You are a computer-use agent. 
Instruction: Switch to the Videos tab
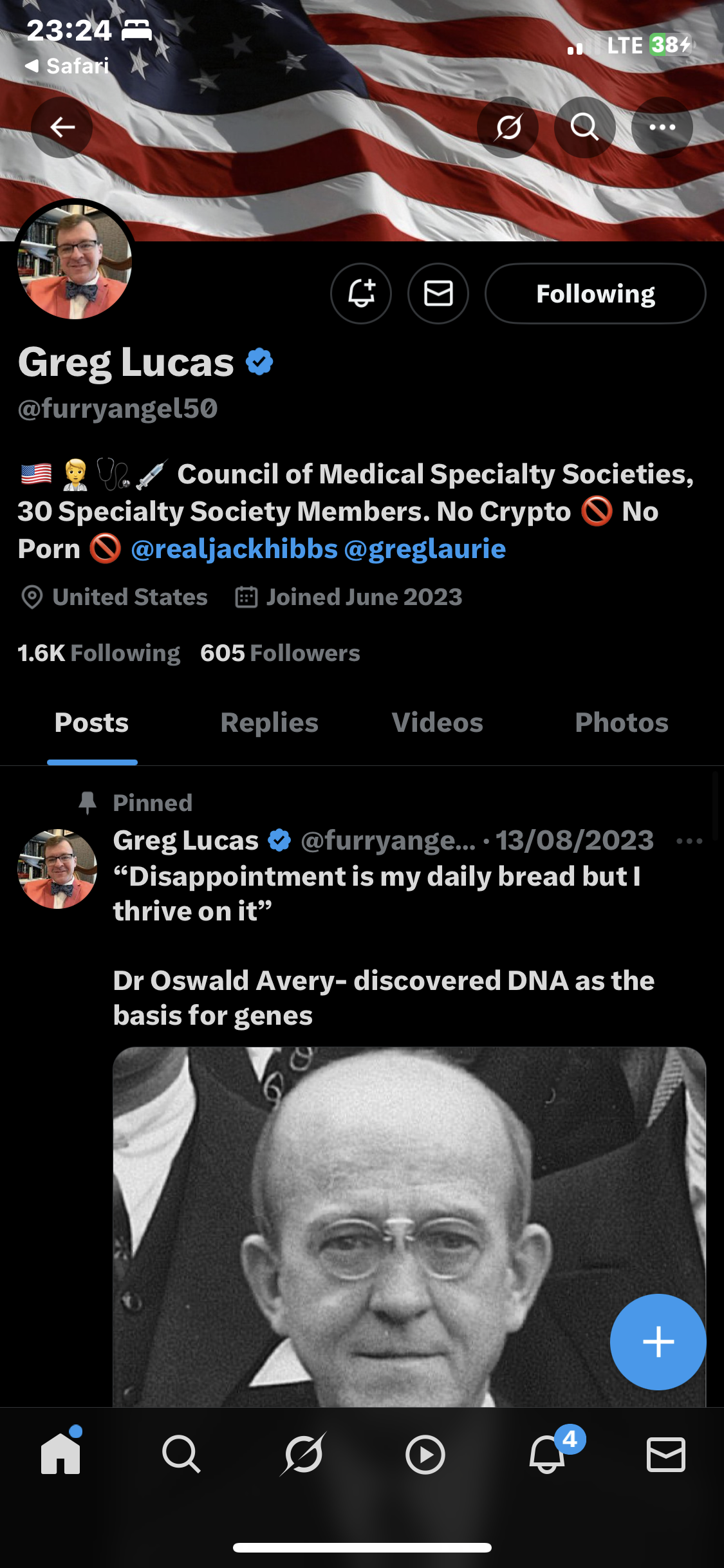coord(437,722)
